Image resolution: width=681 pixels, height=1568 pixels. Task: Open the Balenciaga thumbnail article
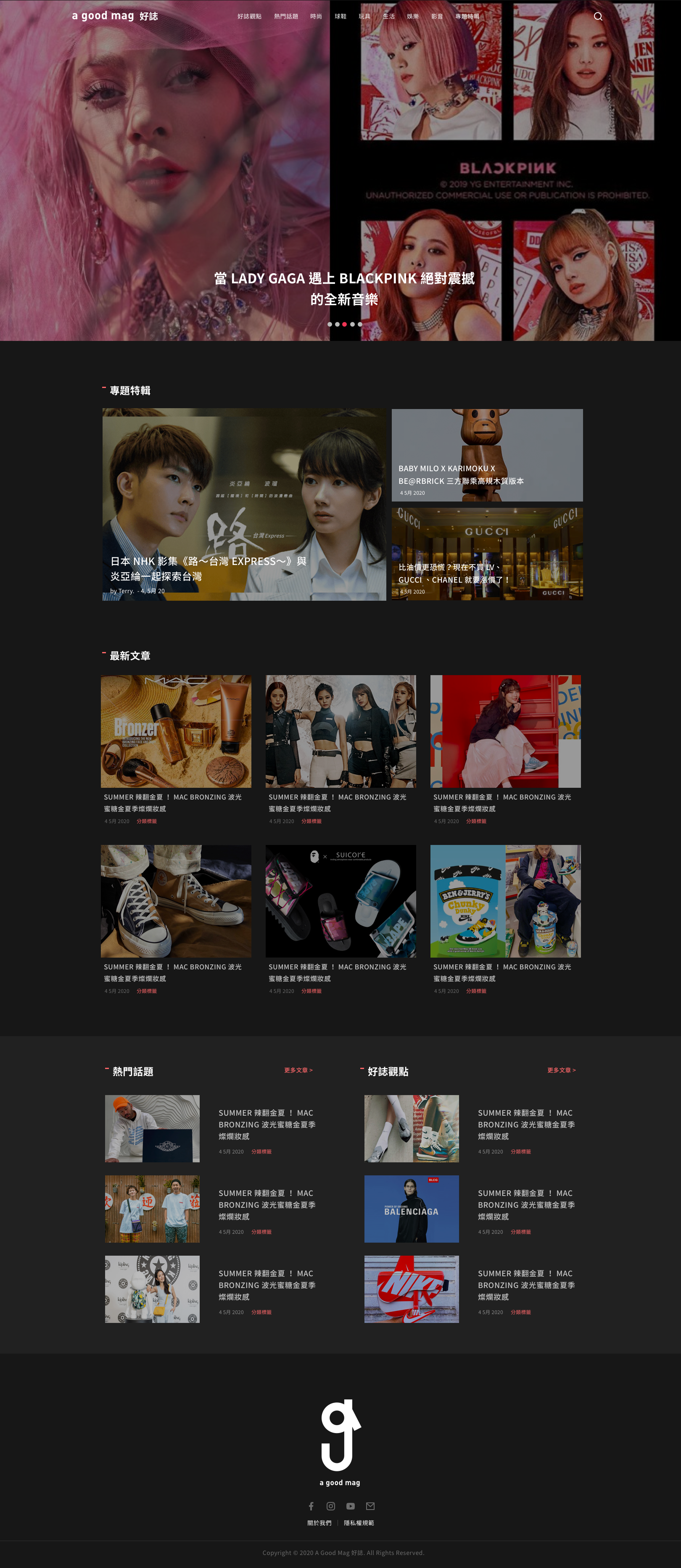coord(412,1209)
